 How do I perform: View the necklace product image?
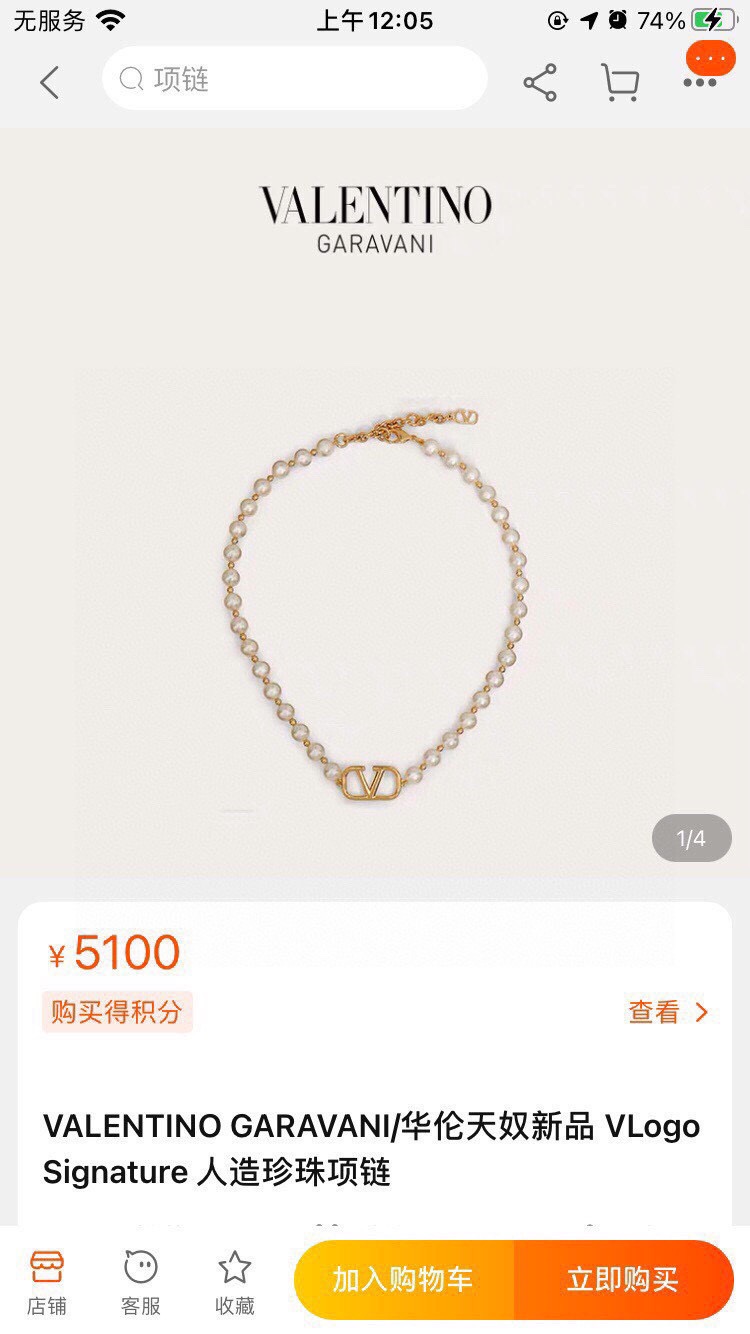tap(375, 600)
